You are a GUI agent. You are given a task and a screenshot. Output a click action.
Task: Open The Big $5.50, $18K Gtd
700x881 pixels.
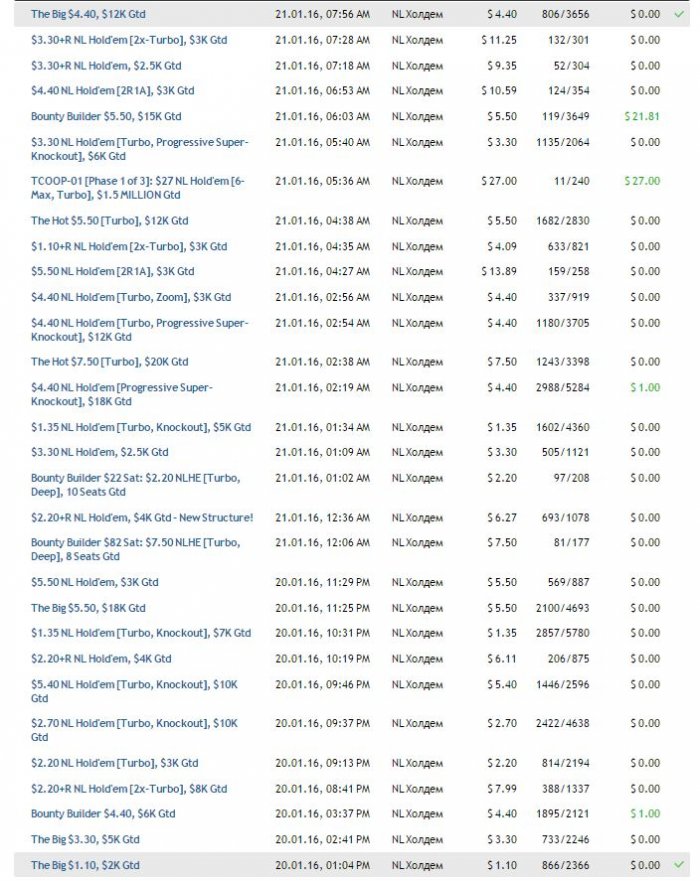[88, 608]
